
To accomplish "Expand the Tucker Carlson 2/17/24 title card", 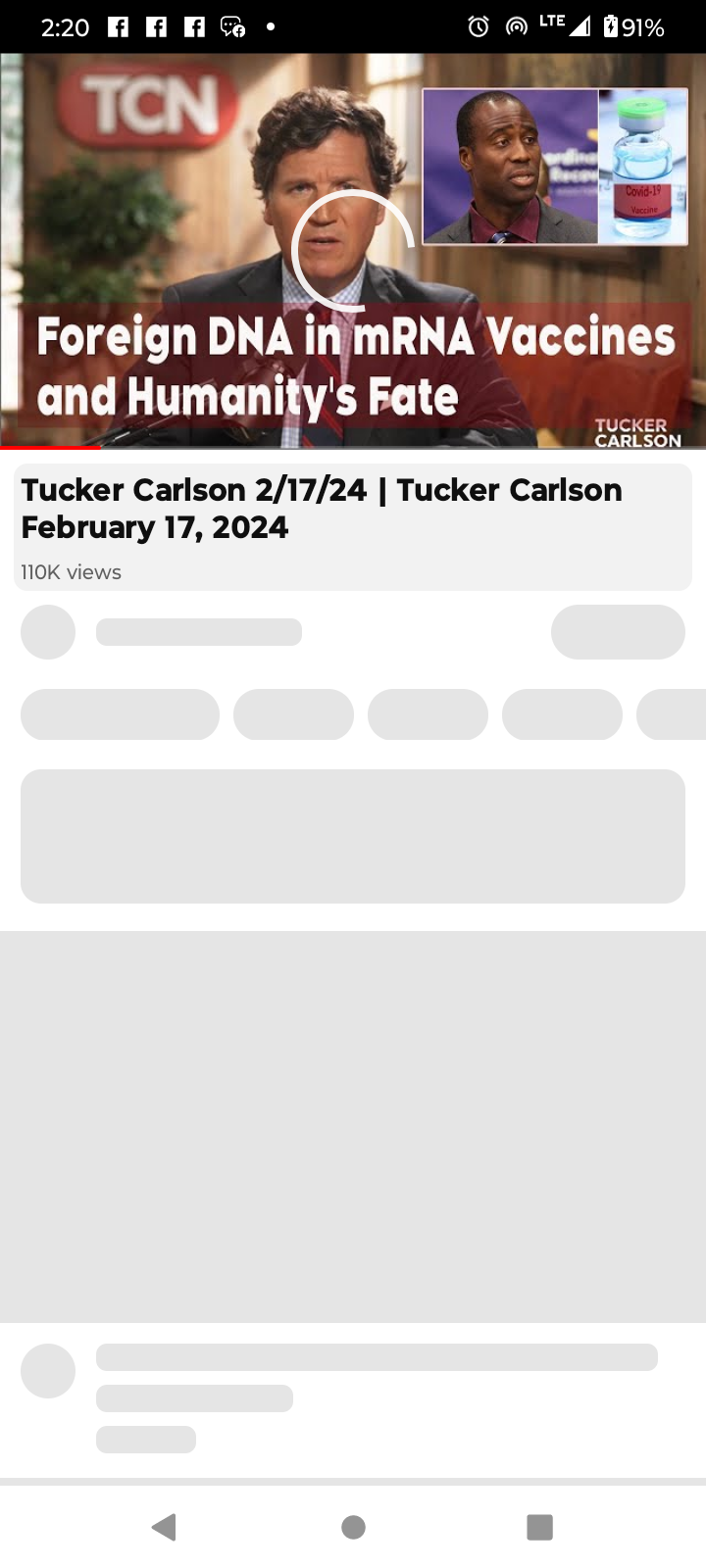I will click(353, 527).
